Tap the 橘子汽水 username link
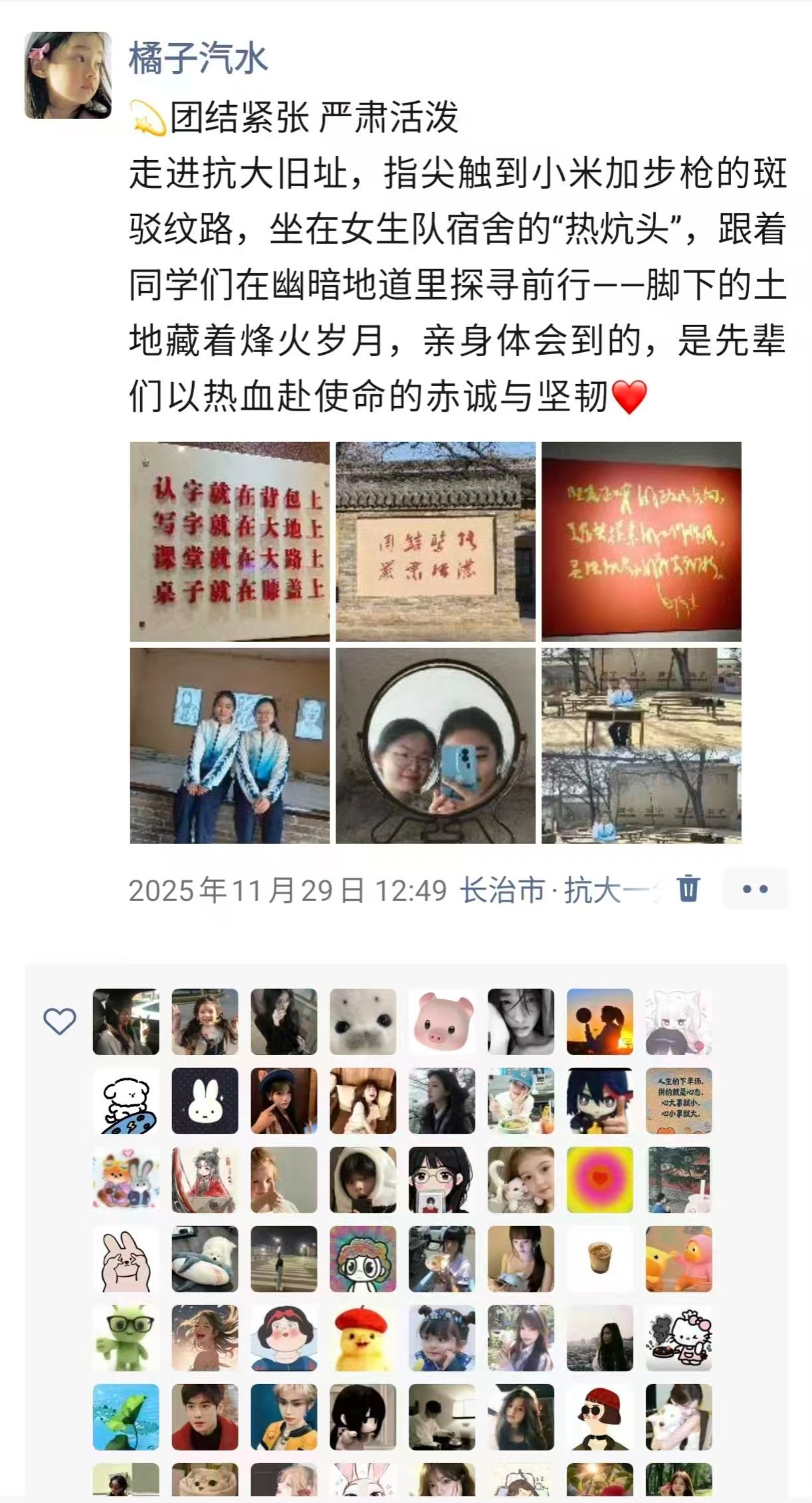812x1503 pixels. [198, 58]
